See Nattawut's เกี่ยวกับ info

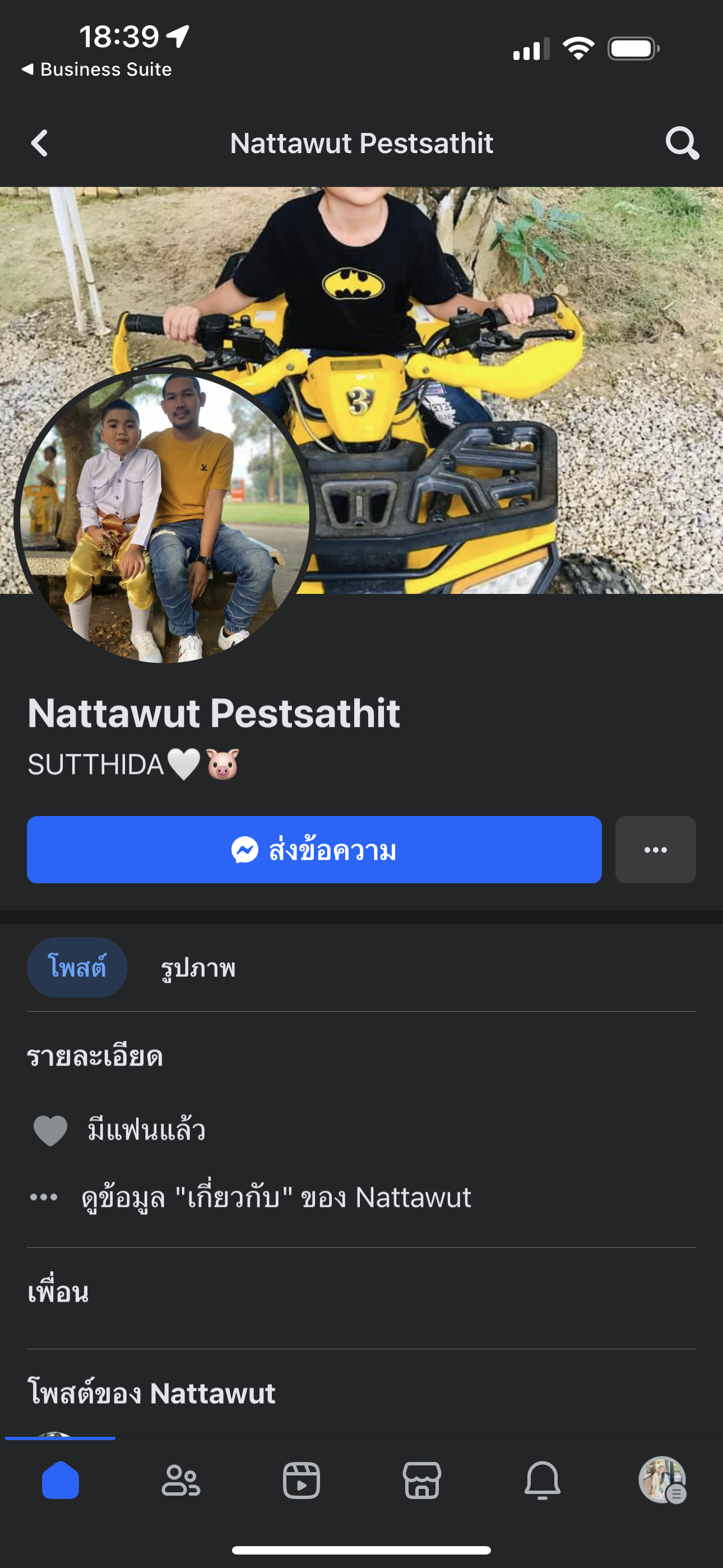pos(276,1197)
